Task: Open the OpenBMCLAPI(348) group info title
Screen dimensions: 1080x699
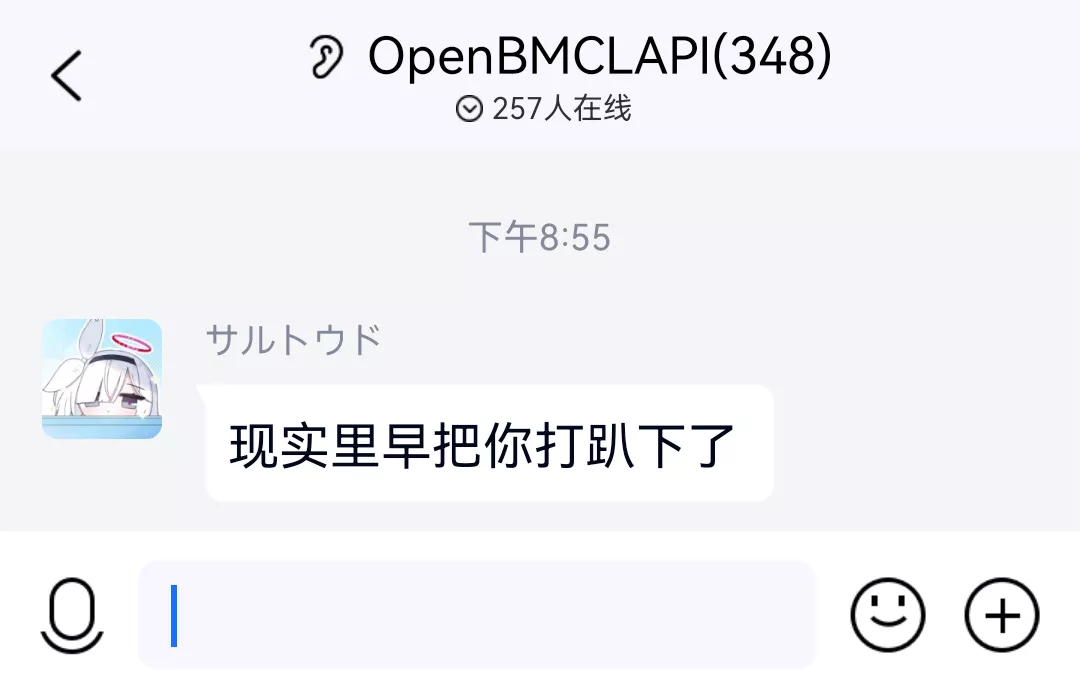Action: (598, 57)
